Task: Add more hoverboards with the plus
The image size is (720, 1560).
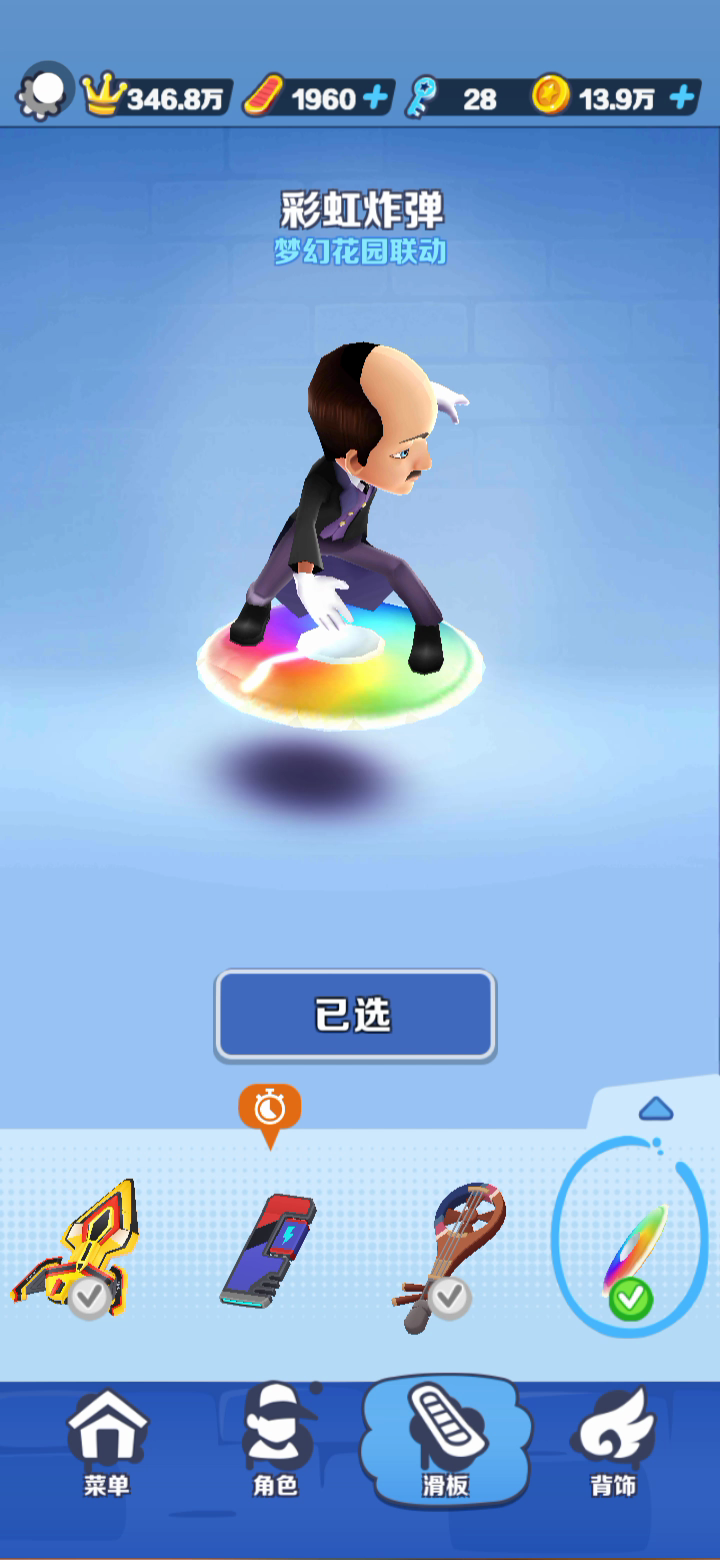Action: (x=375, y=98)
